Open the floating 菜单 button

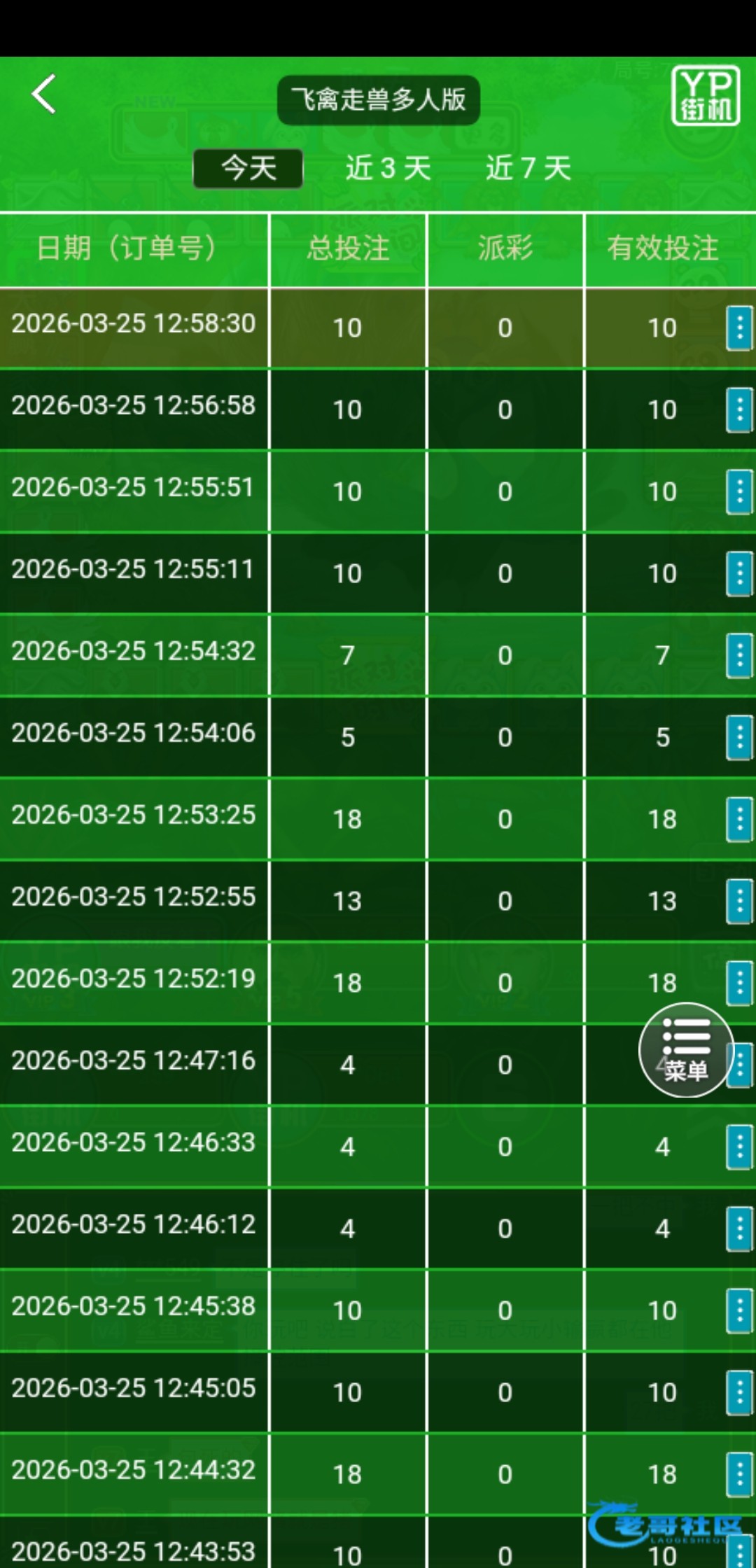pos(686,1049)
